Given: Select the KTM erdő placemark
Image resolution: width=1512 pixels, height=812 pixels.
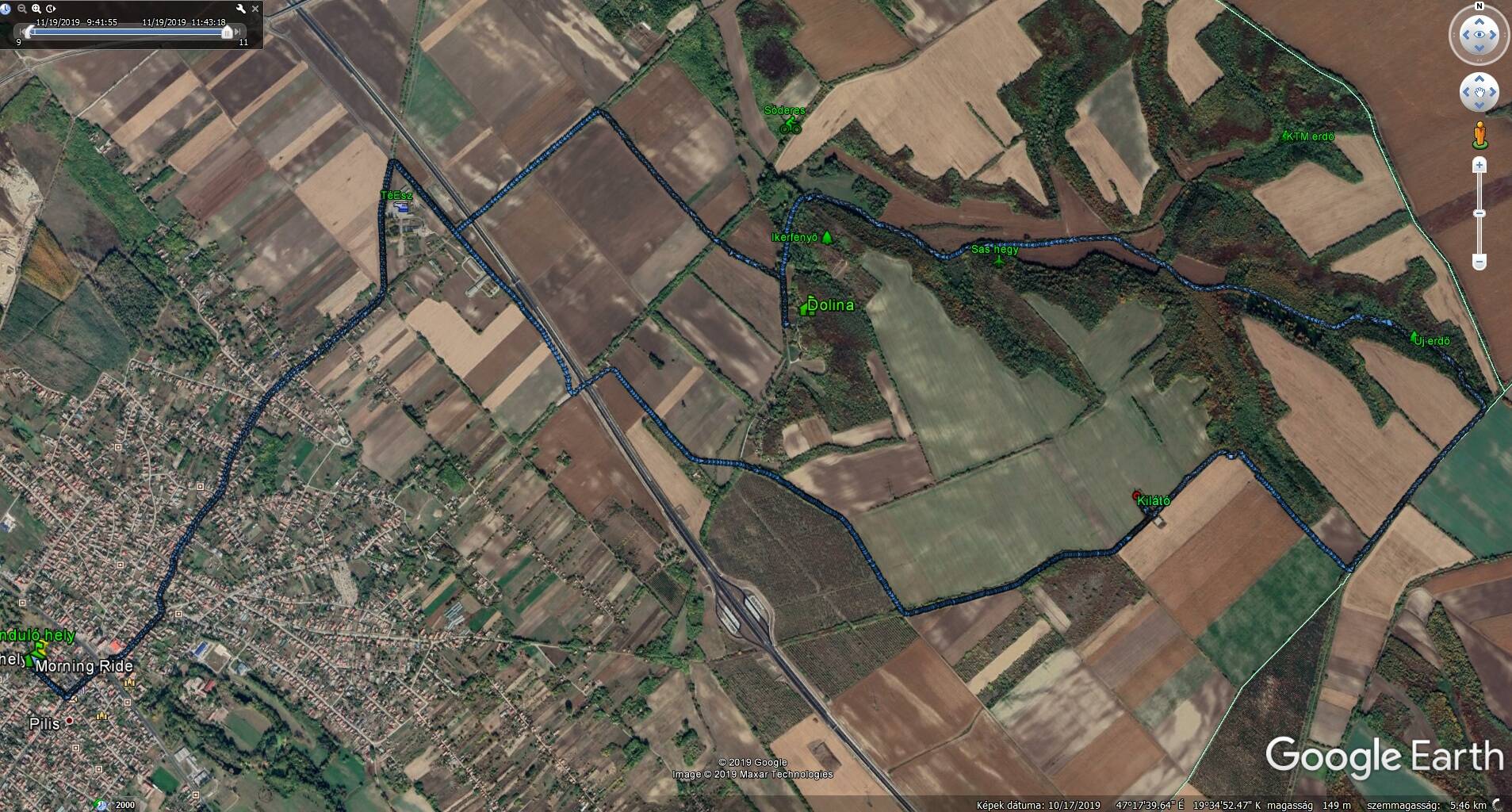Looking at the screenshot, I should click(x=1285, y=135).
